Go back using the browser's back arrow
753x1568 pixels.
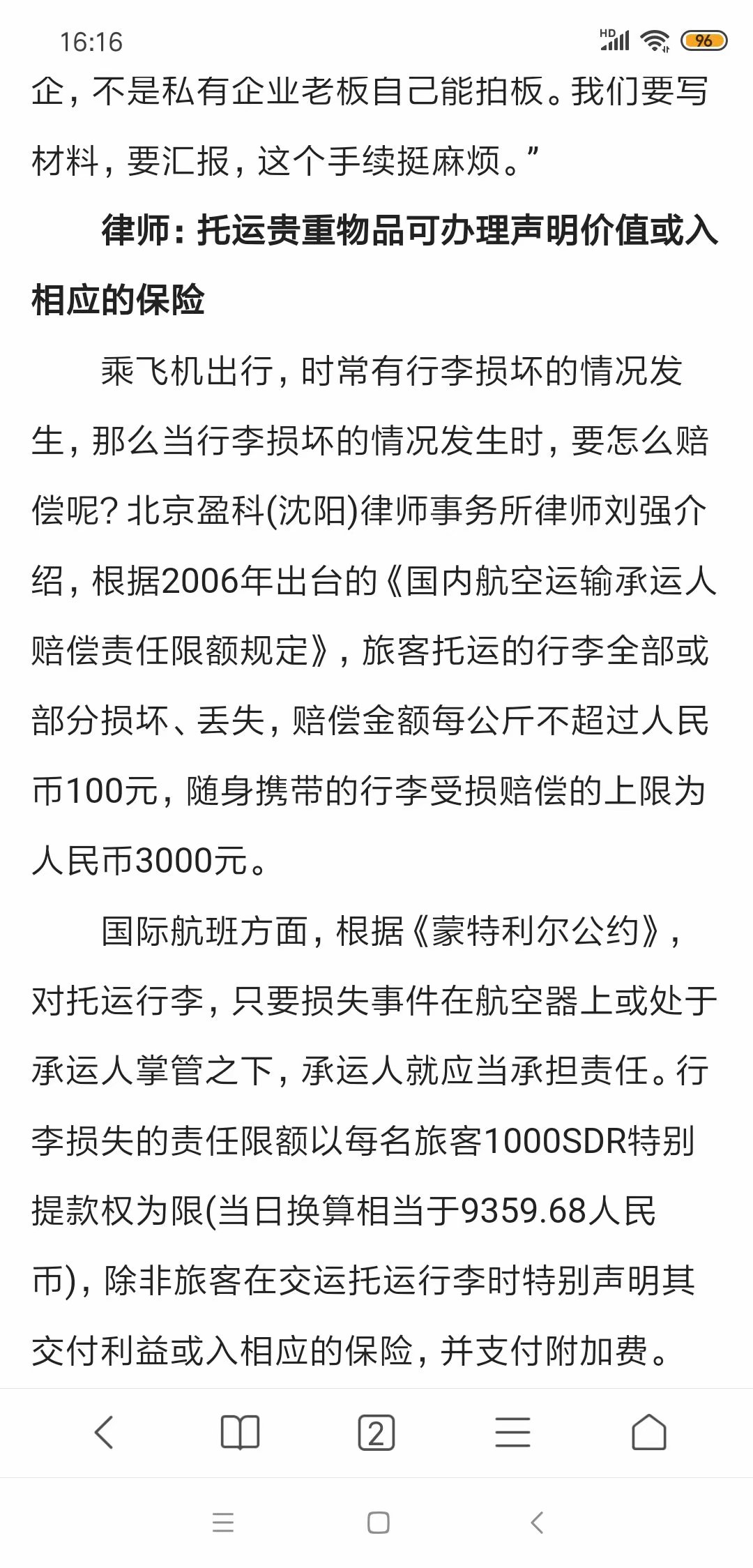tap(104, 1433)
